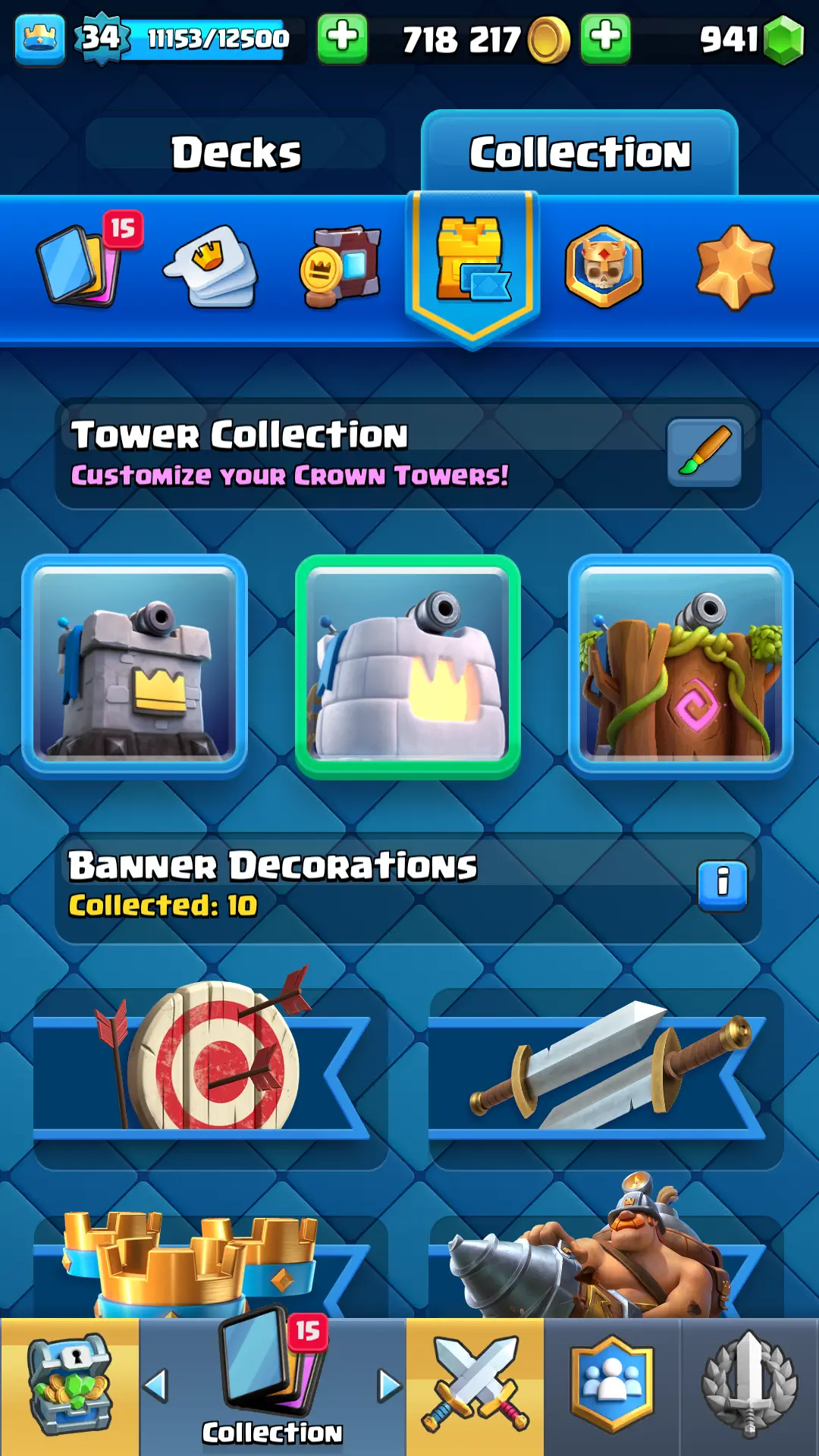Select the igloo tower skin
The width and height of the screenshot is (819, 1456).
[x=408, y=667]
